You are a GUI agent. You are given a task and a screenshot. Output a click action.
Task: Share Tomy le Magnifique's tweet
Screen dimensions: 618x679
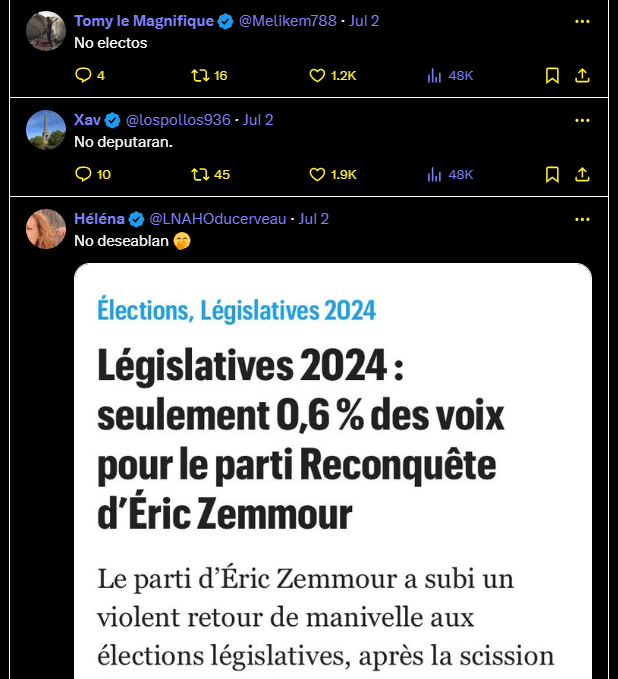tap(582, 75)
